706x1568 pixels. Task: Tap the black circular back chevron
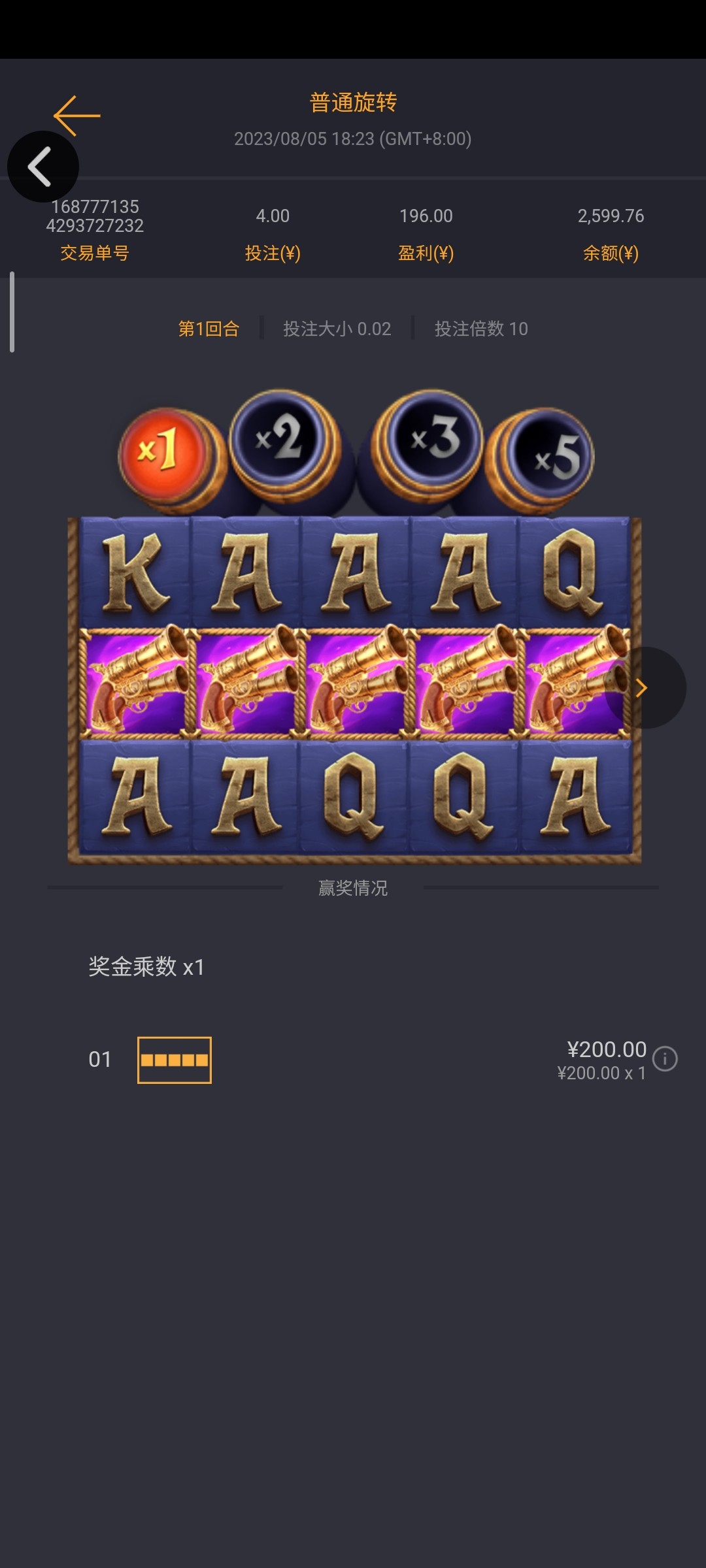click(x=42, y=167)
